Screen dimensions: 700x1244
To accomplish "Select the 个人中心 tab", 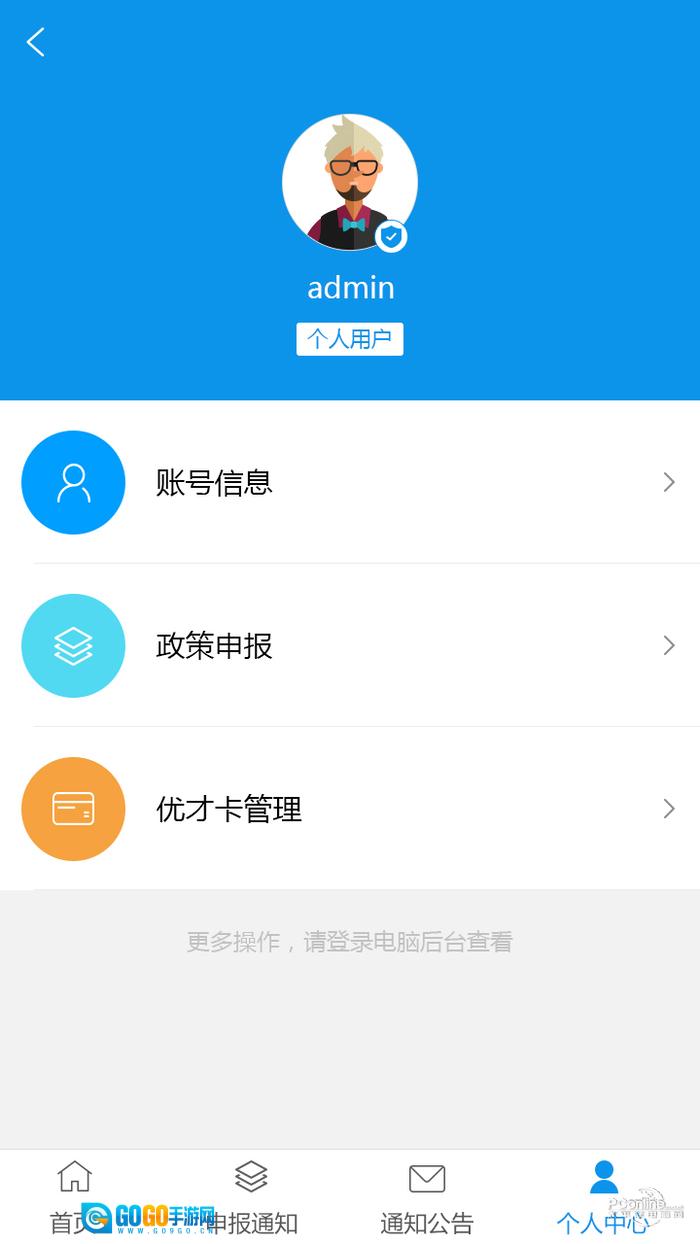I will 603,1196.
